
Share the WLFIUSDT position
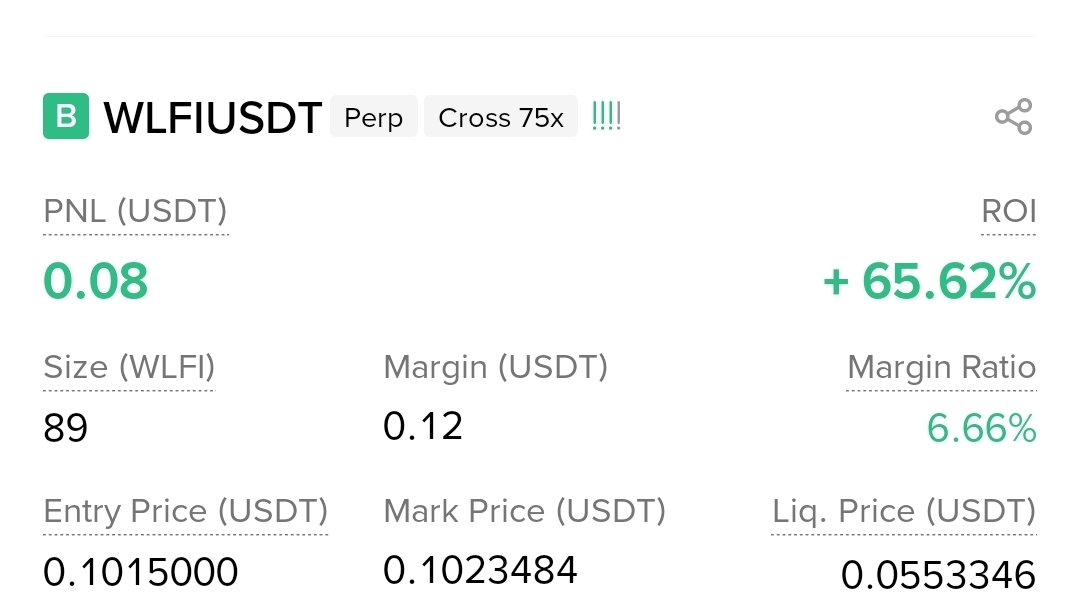[1013, 117]
